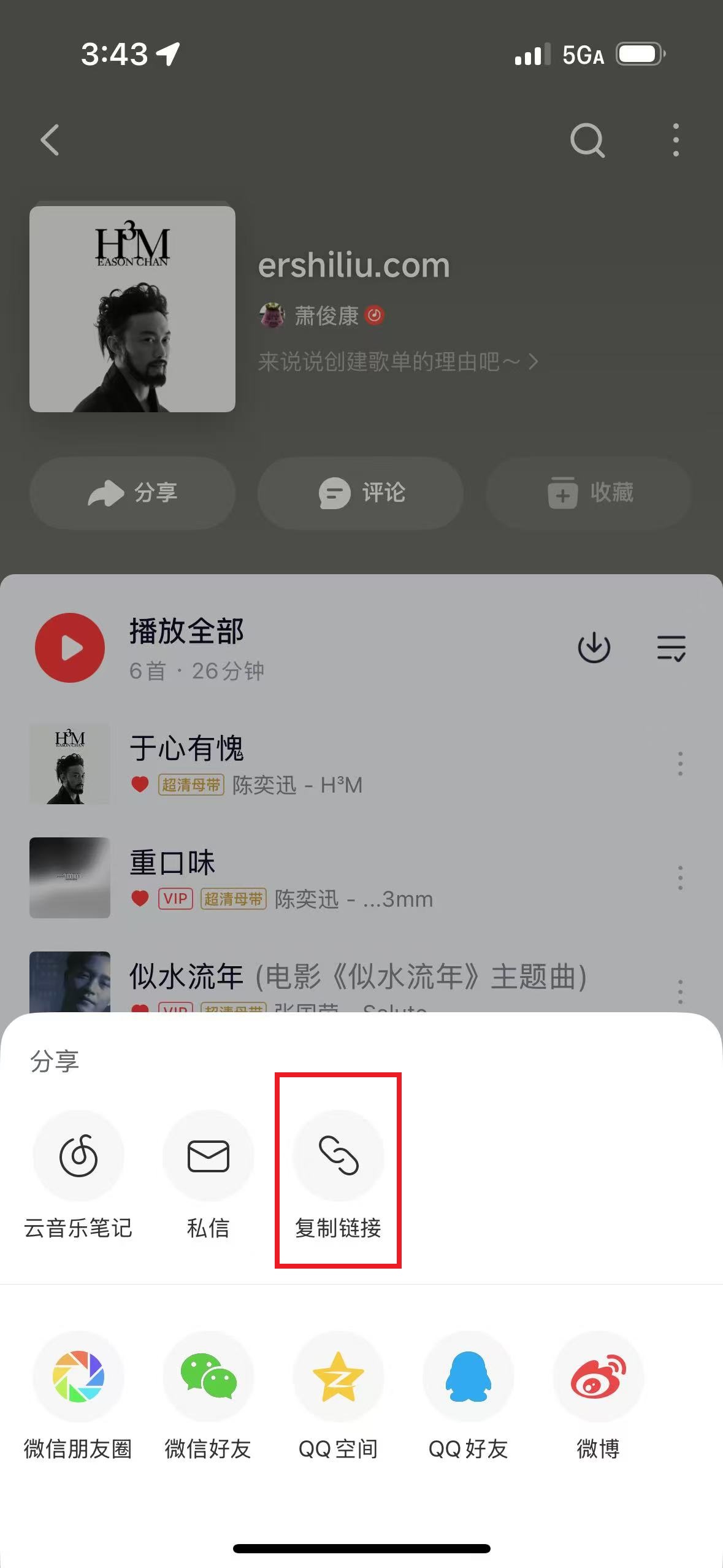Send to a 微信好友

click(208, 1377)
